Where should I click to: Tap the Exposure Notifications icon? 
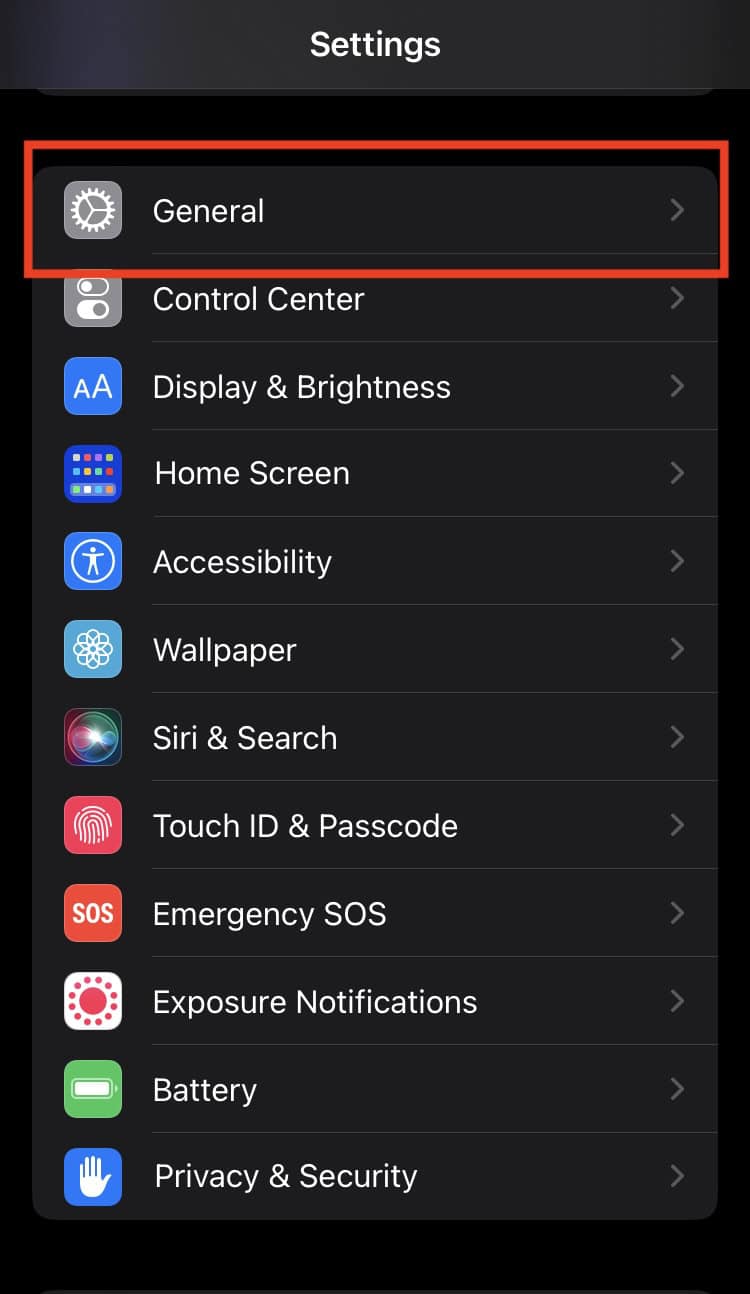tap(93, 1001)
